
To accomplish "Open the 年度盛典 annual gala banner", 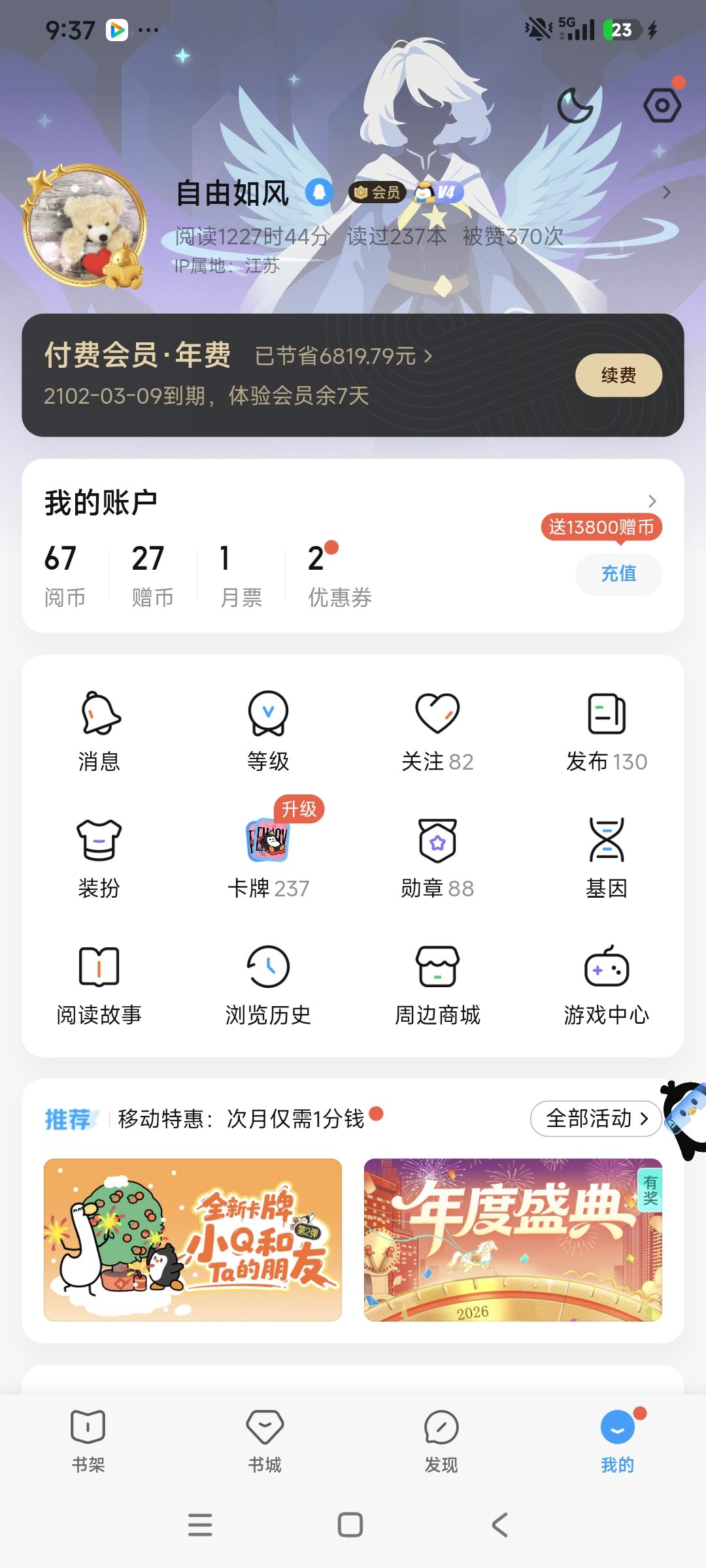I will pyautogui.click(x=513, y=1239).
